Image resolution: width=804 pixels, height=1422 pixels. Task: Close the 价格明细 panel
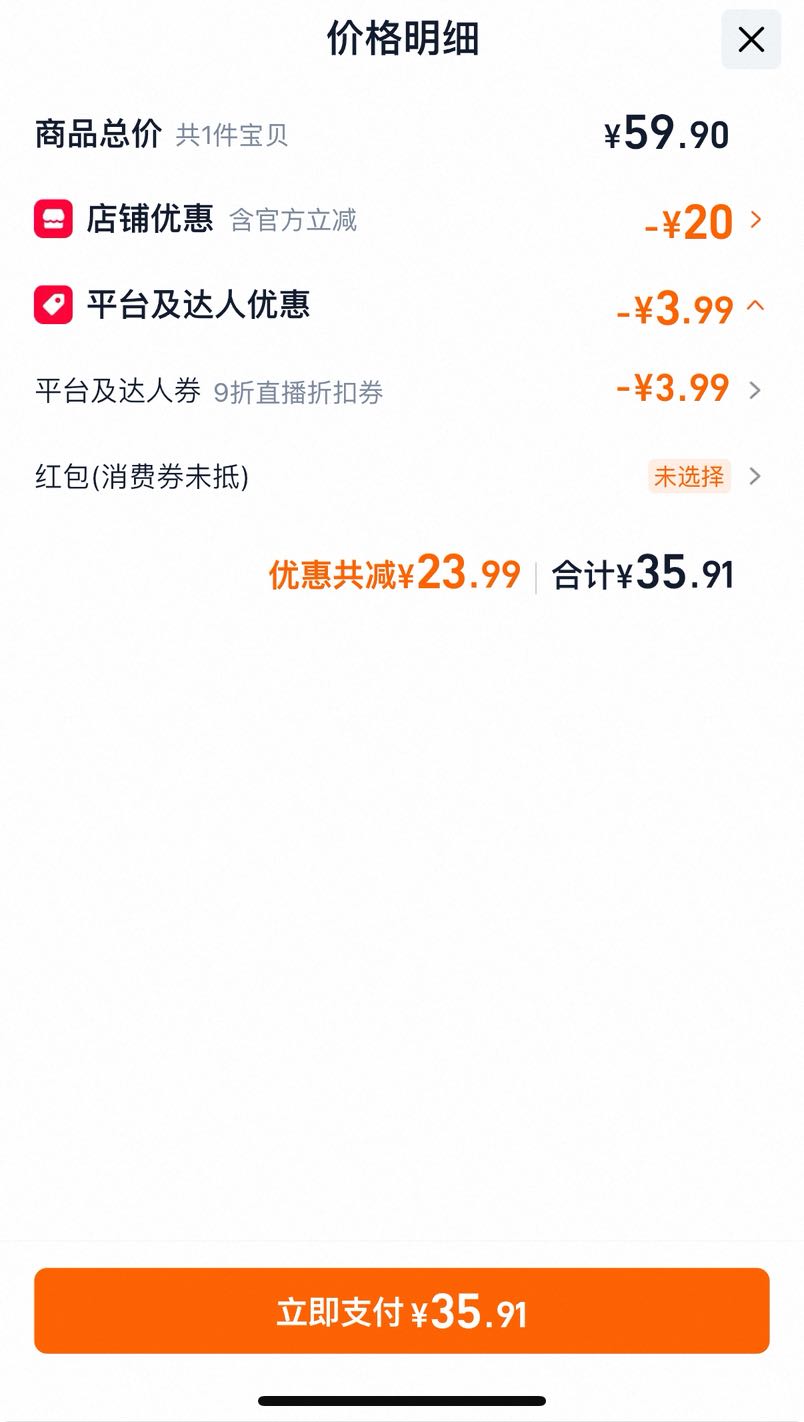(751, 39)
